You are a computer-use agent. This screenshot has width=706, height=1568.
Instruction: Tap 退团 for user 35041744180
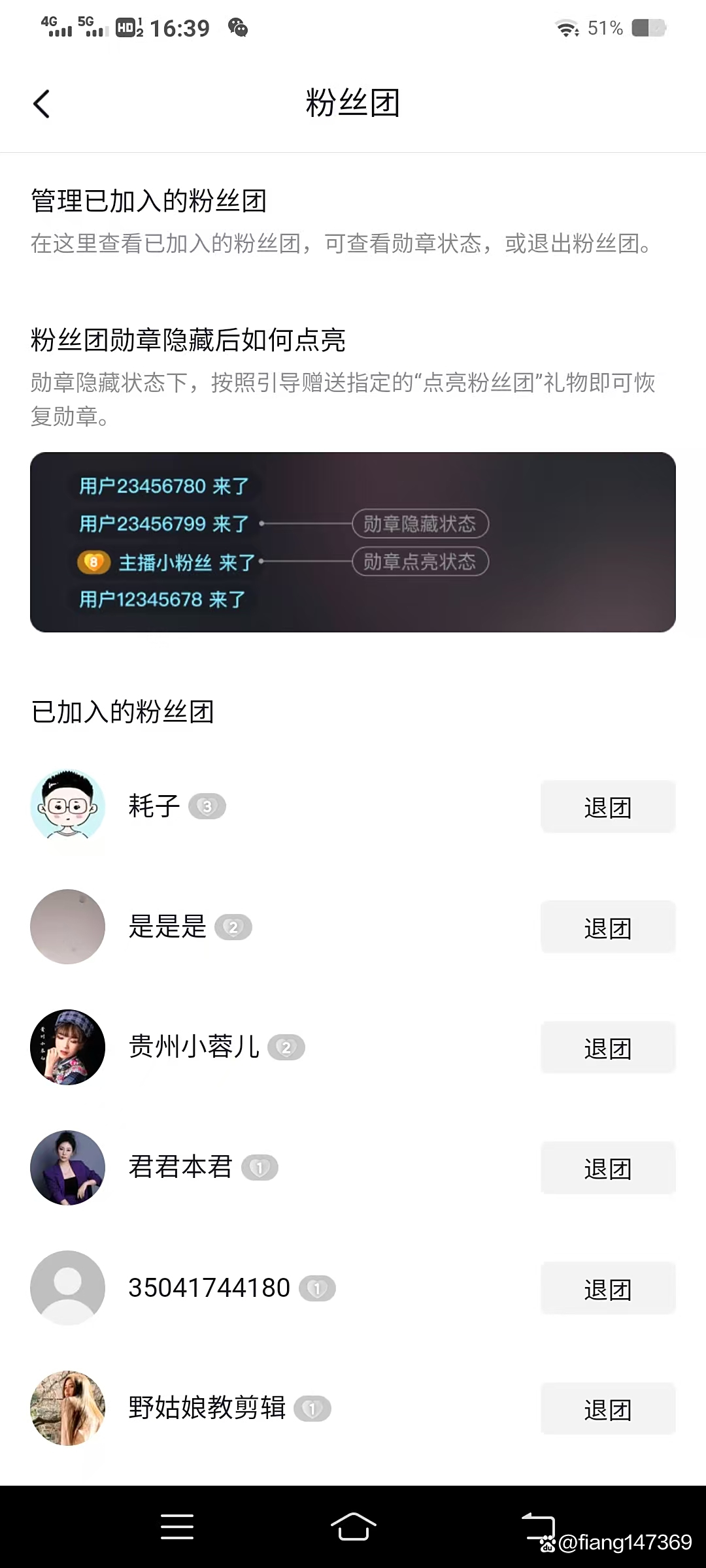tap(607, 1288)
